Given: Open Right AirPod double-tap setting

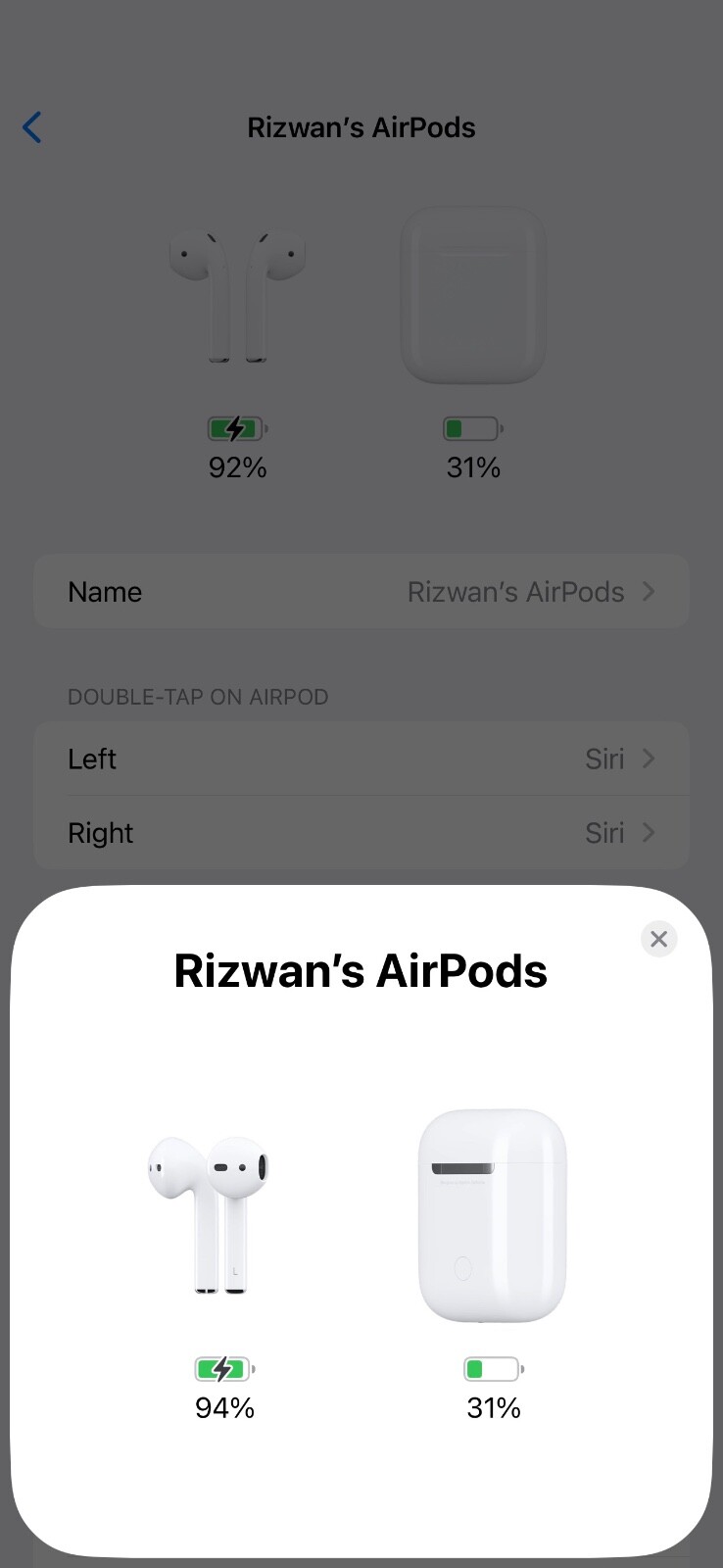Looking at the screenshot, I should (361, 833).
